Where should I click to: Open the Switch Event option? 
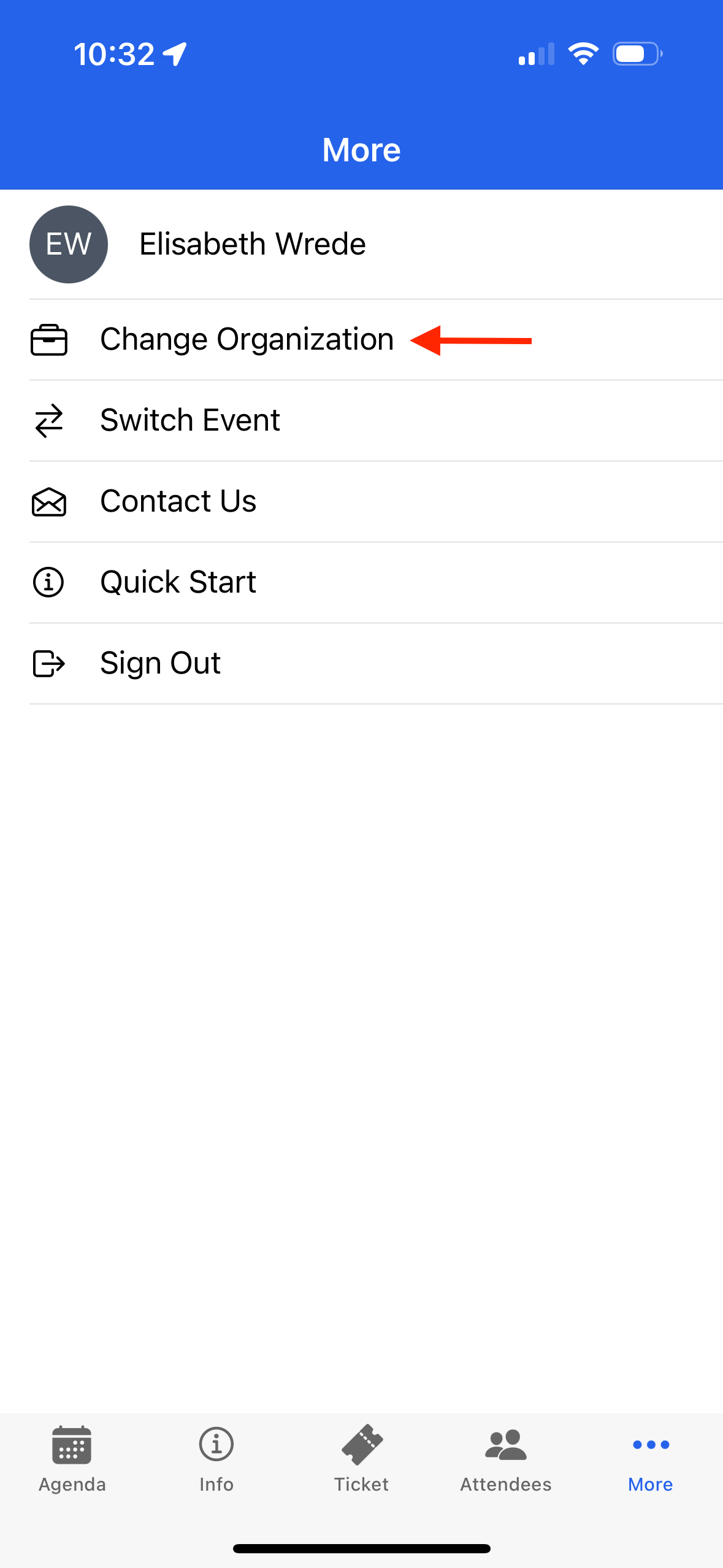[376, 421]
